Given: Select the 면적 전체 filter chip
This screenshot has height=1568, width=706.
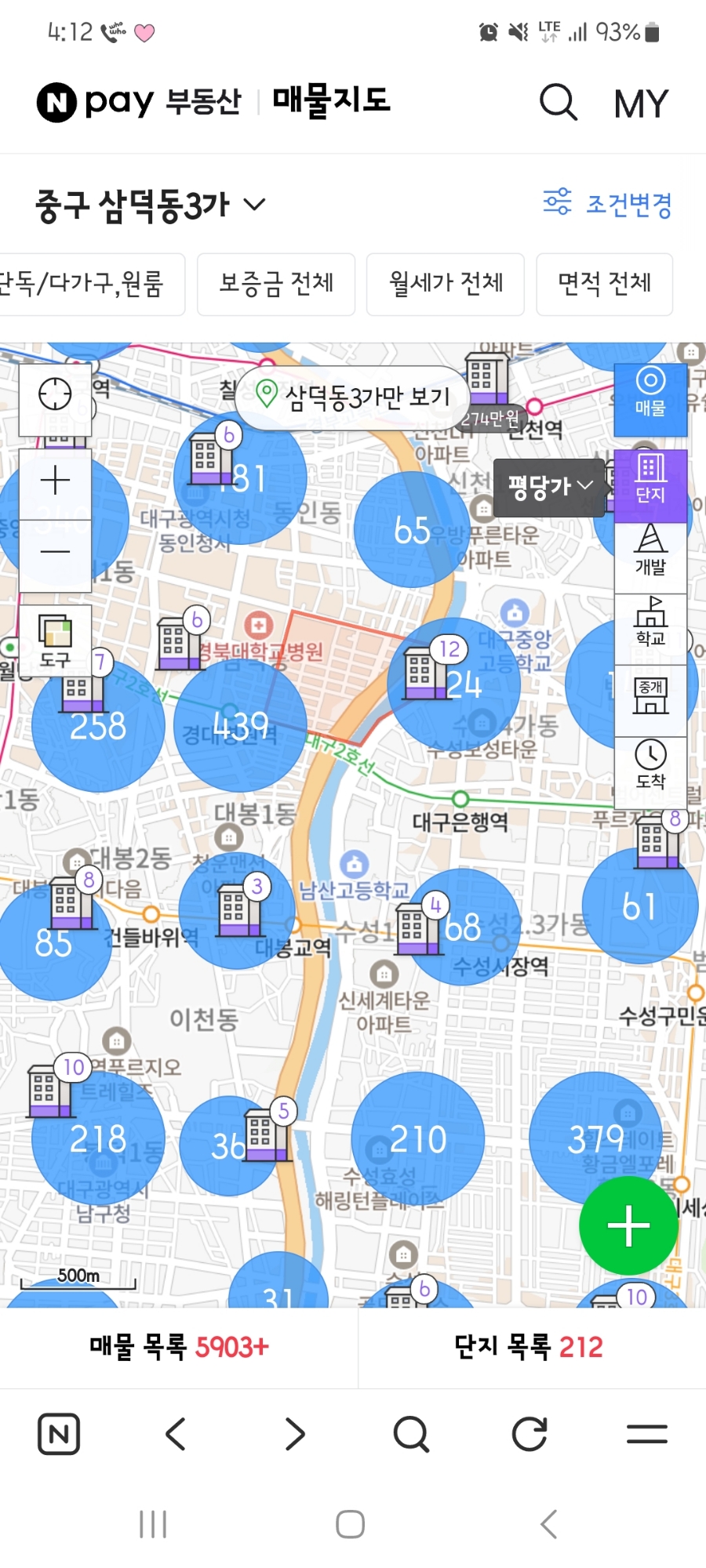Looking at the screenshot, I should (x=604, y=284).
